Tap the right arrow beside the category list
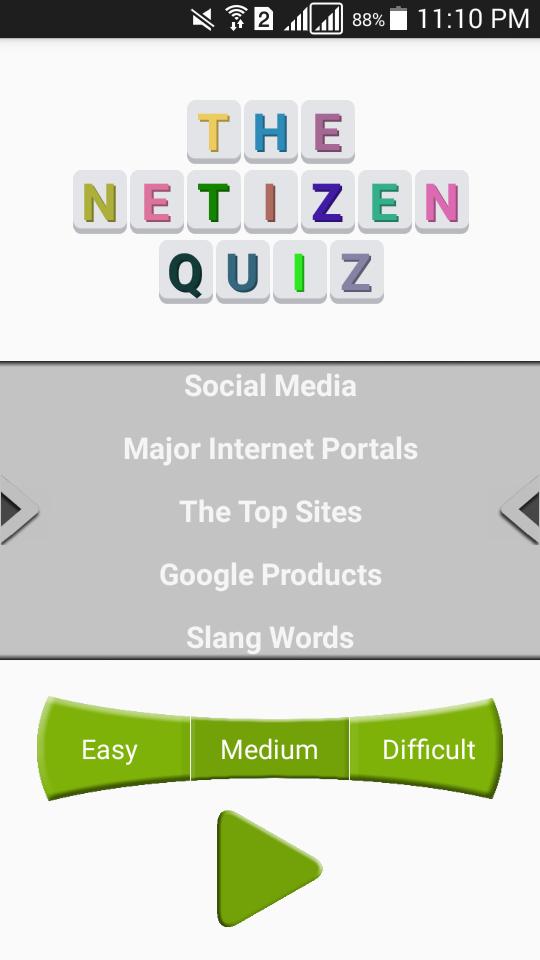 click(x=521, y=509)
